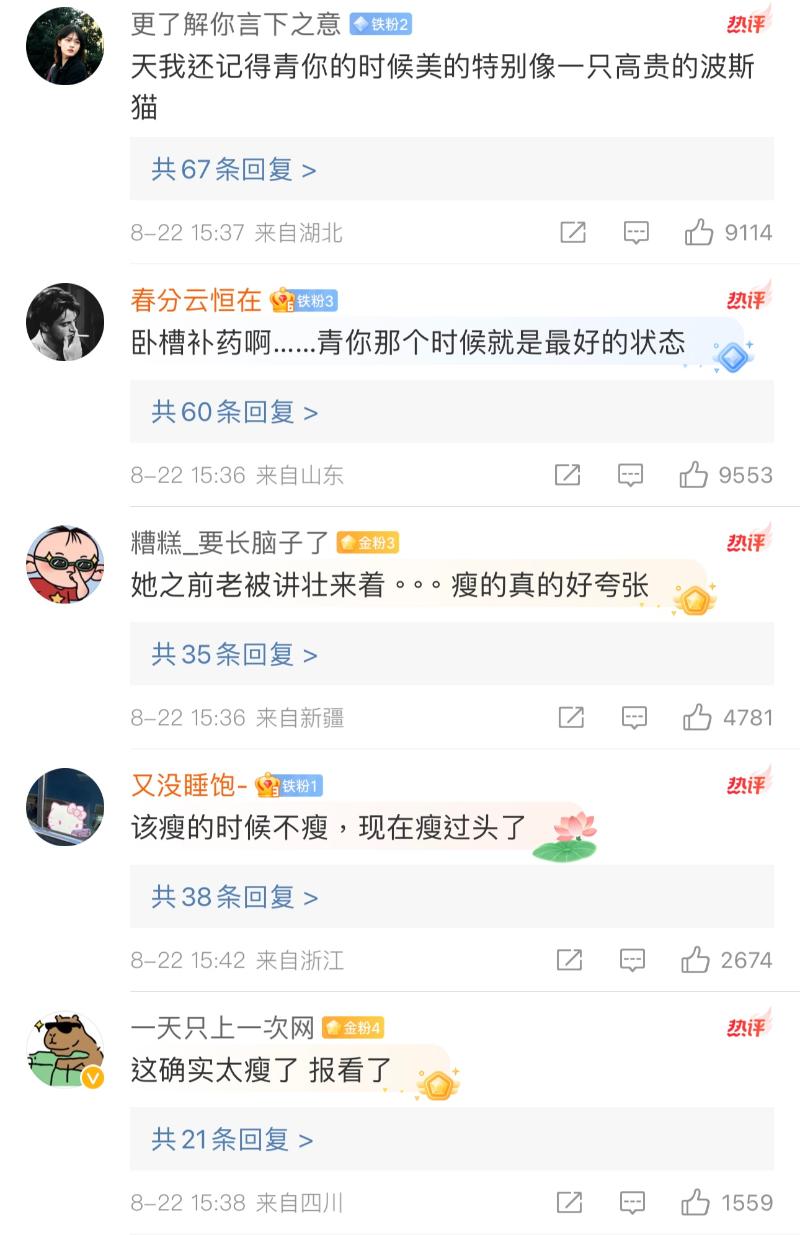Expand the 共38条回复 replies
Image resolution: width=800 pixels, height=1235 pixels.
click(234, 897)
